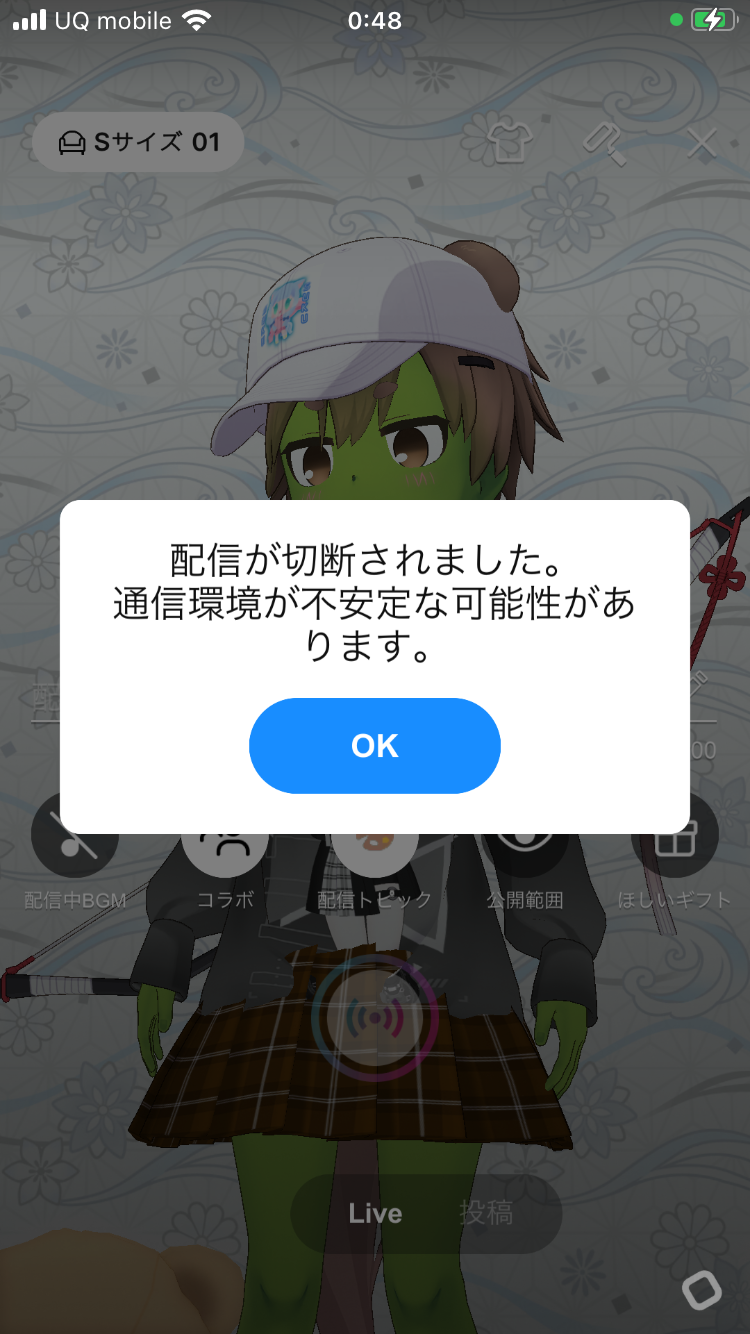Dismiss the disconnection dialog with OK
The image size is (750, 1334).
pyautogui.click(x=374, y=746)
